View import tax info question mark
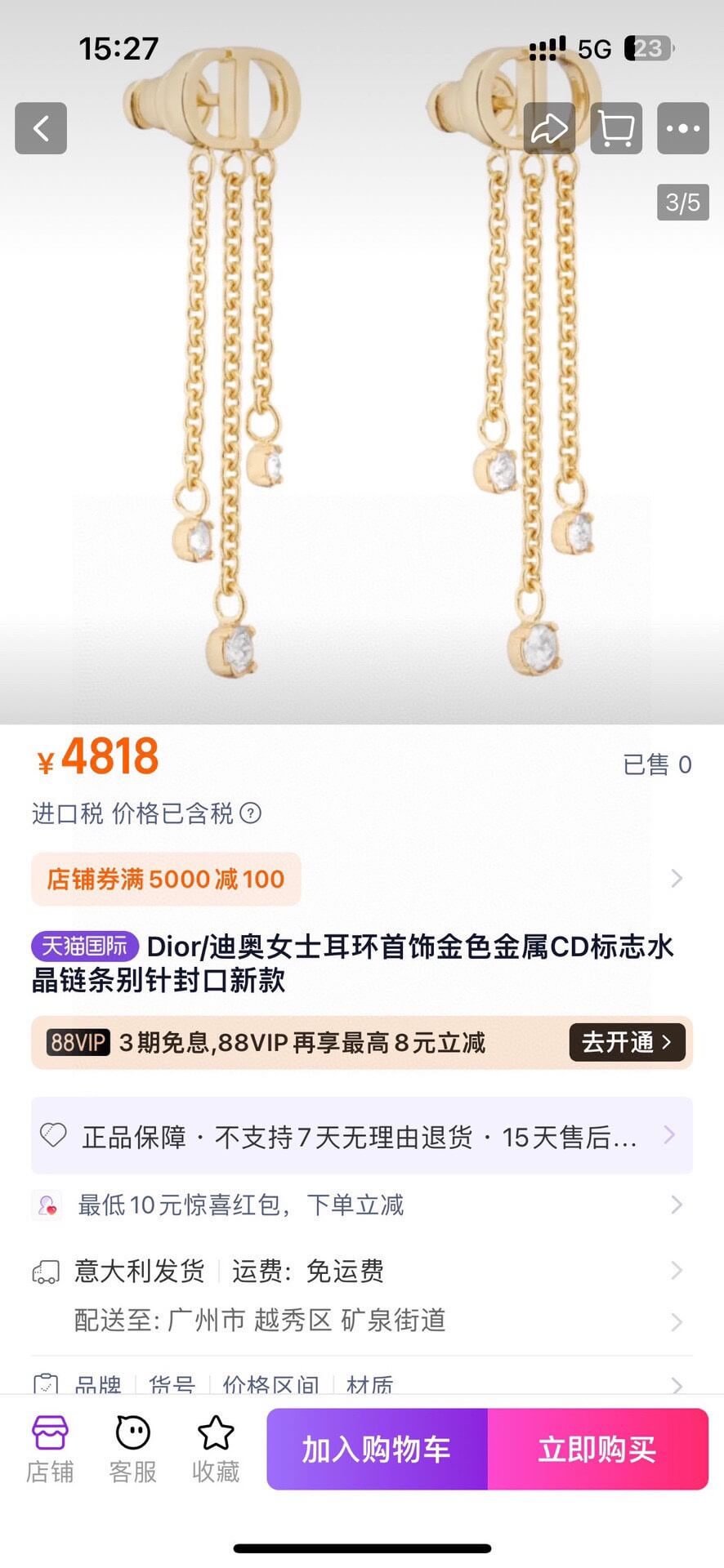 251,813
